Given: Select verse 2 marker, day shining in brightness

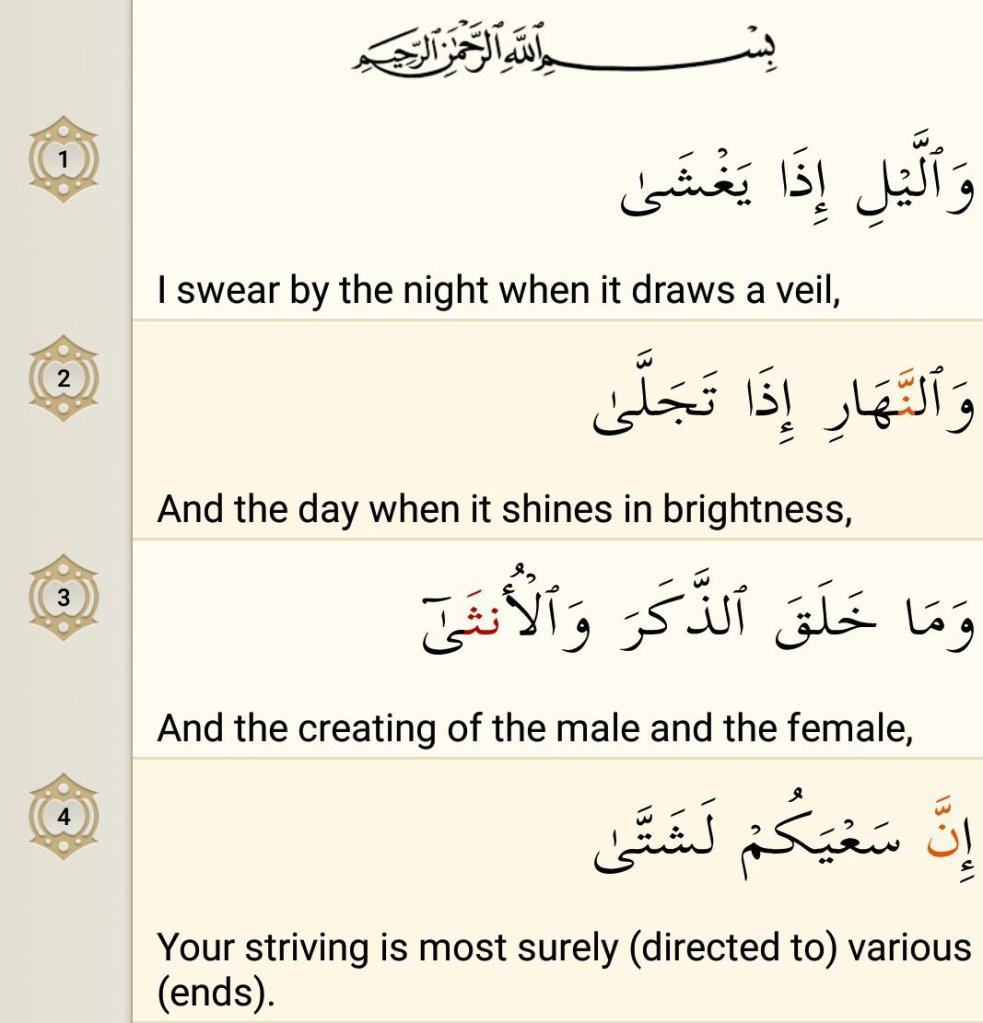Looking at the screenshot, I should point(65,378).
